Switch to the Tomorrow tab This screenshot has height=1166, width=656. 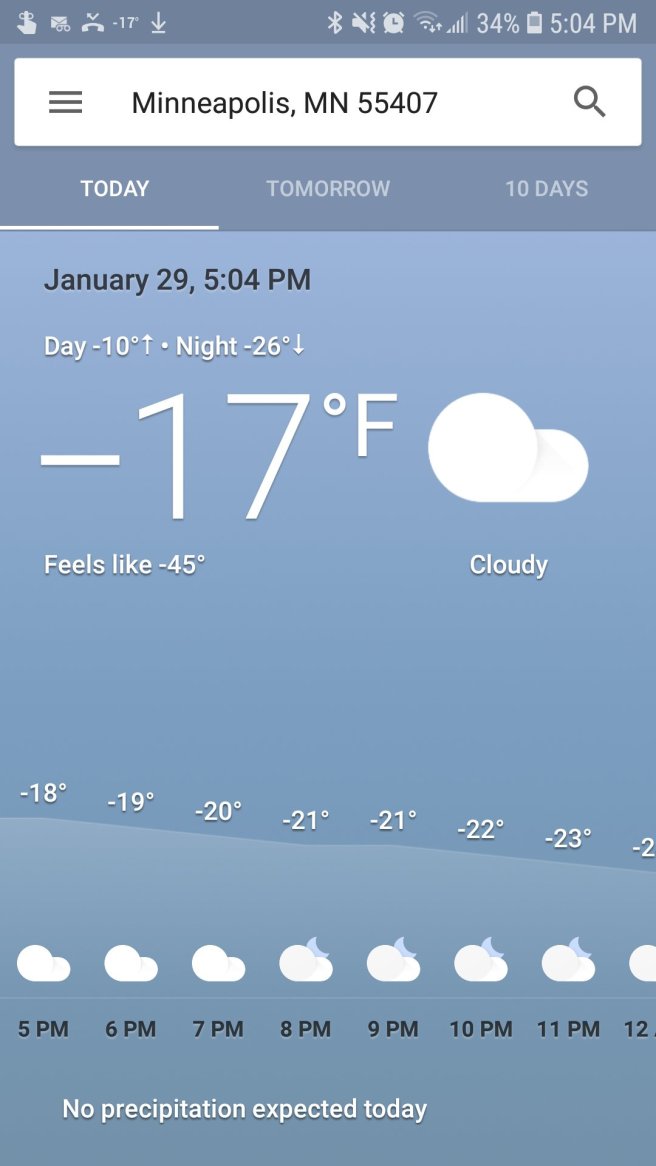click(x=328, y=189)
